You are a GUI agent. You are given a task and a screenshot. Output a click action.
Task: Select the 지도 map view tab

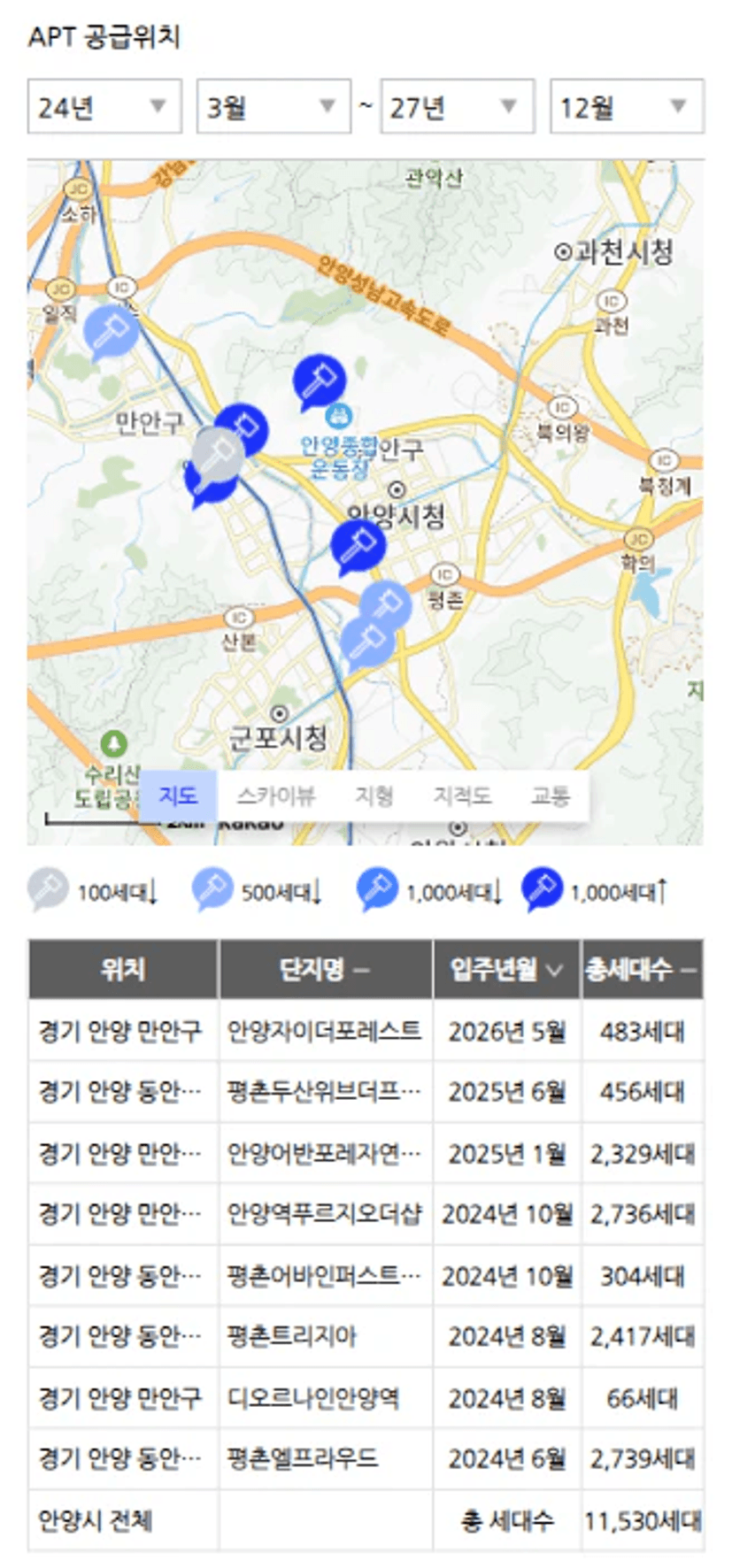pos(178,796)
